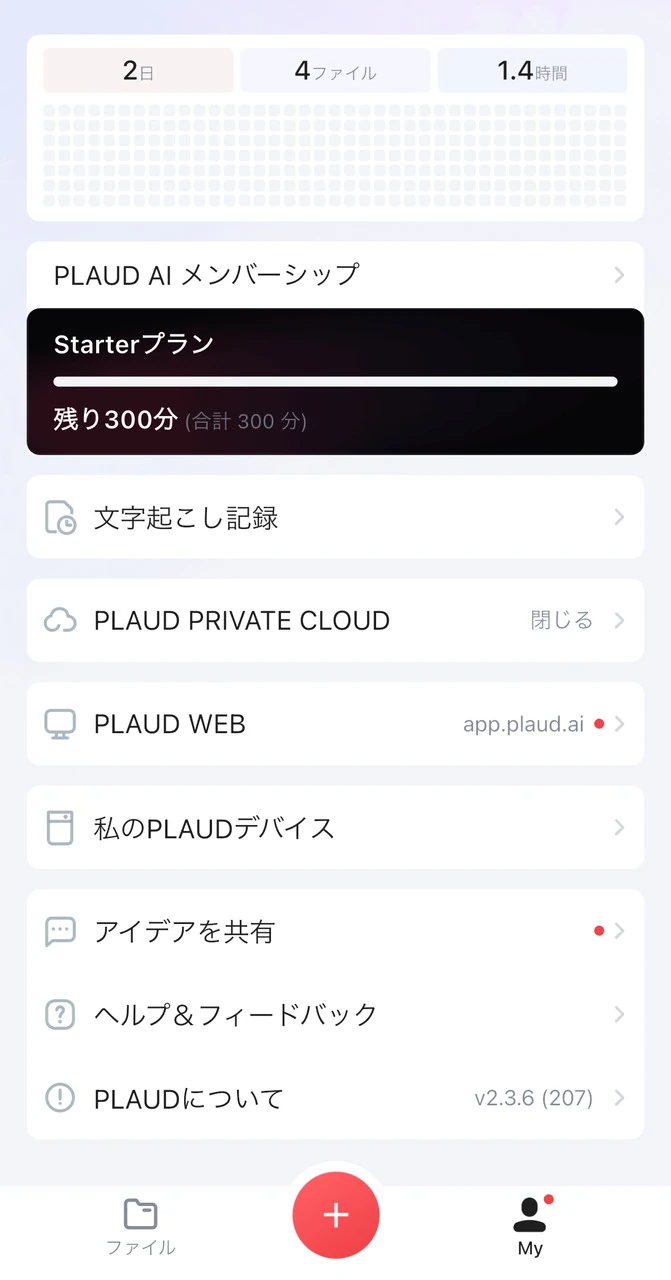
Task: View the Starterプラン card details
Action: pos(335,382)
